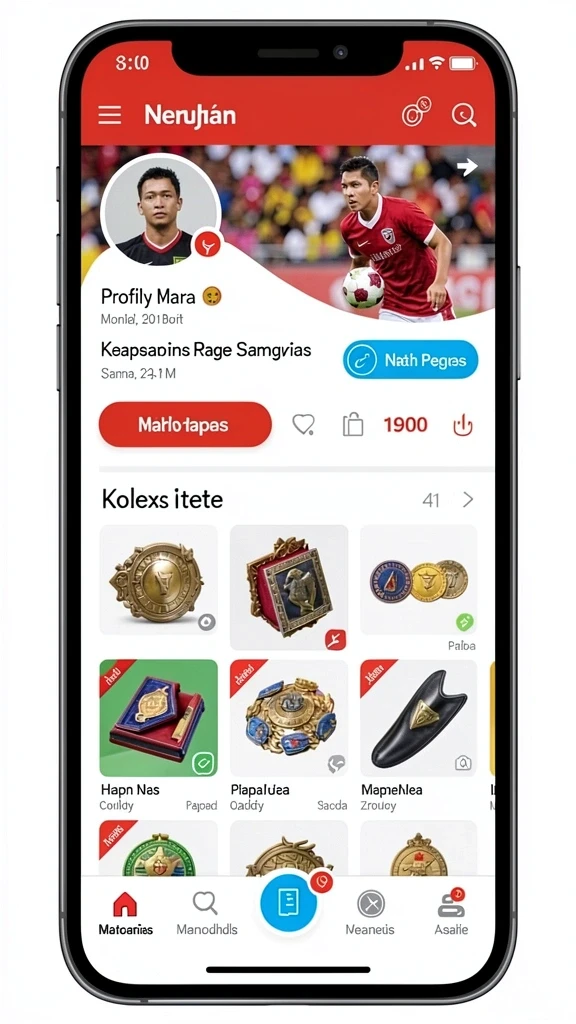Expand Kolexs itete with the chevron
This screenshot has width=576, height=1024.
pyautogui.click(x=468, y=500)
